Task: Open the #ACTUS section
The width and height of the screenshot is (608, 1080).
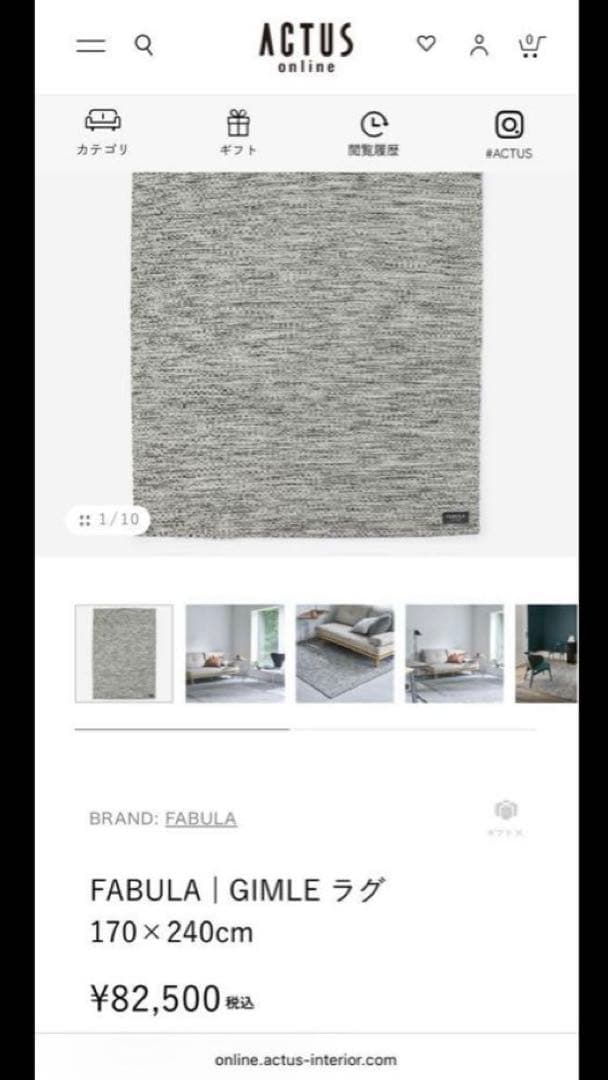Action: [508, 132]
